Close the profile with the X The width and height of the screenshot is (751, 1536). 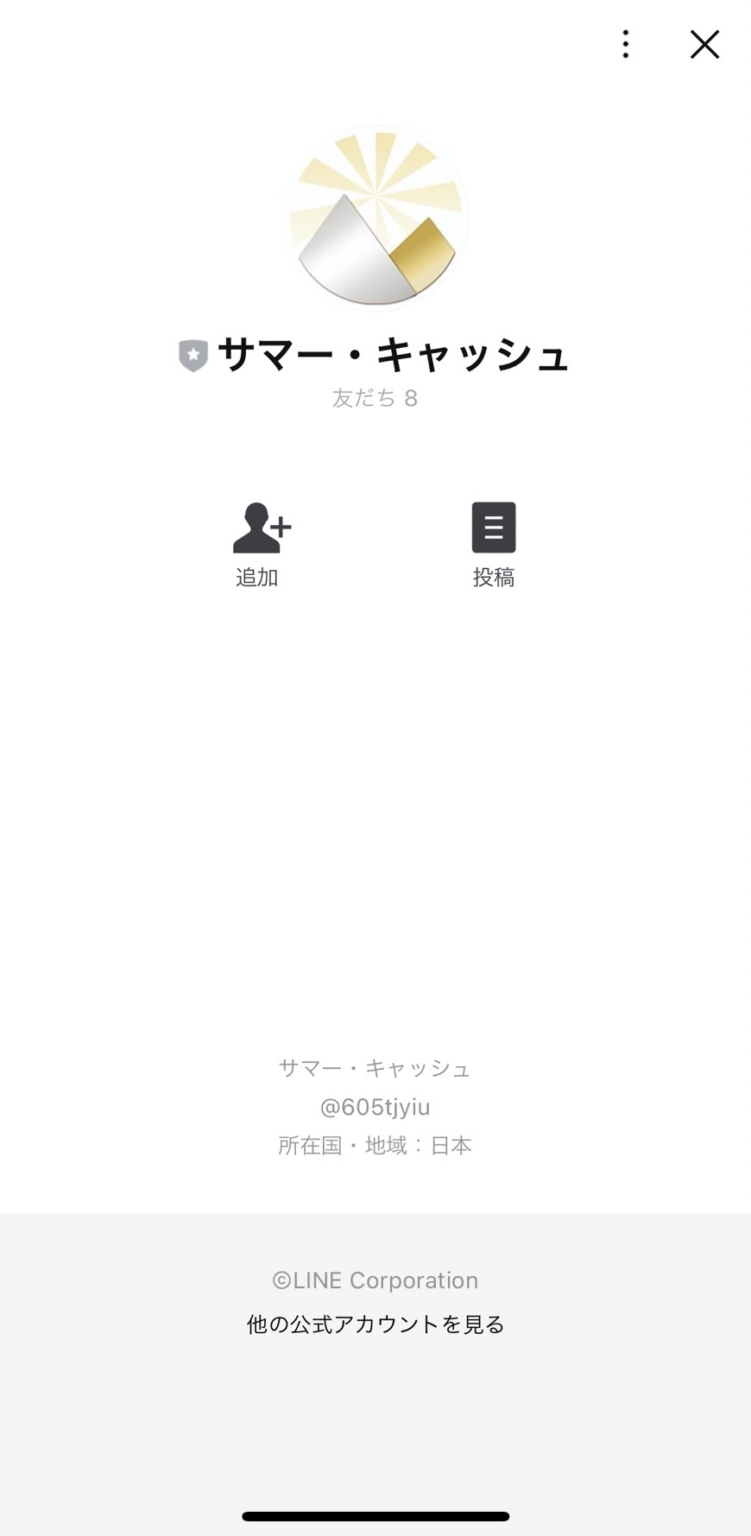(x=705, y=44)
